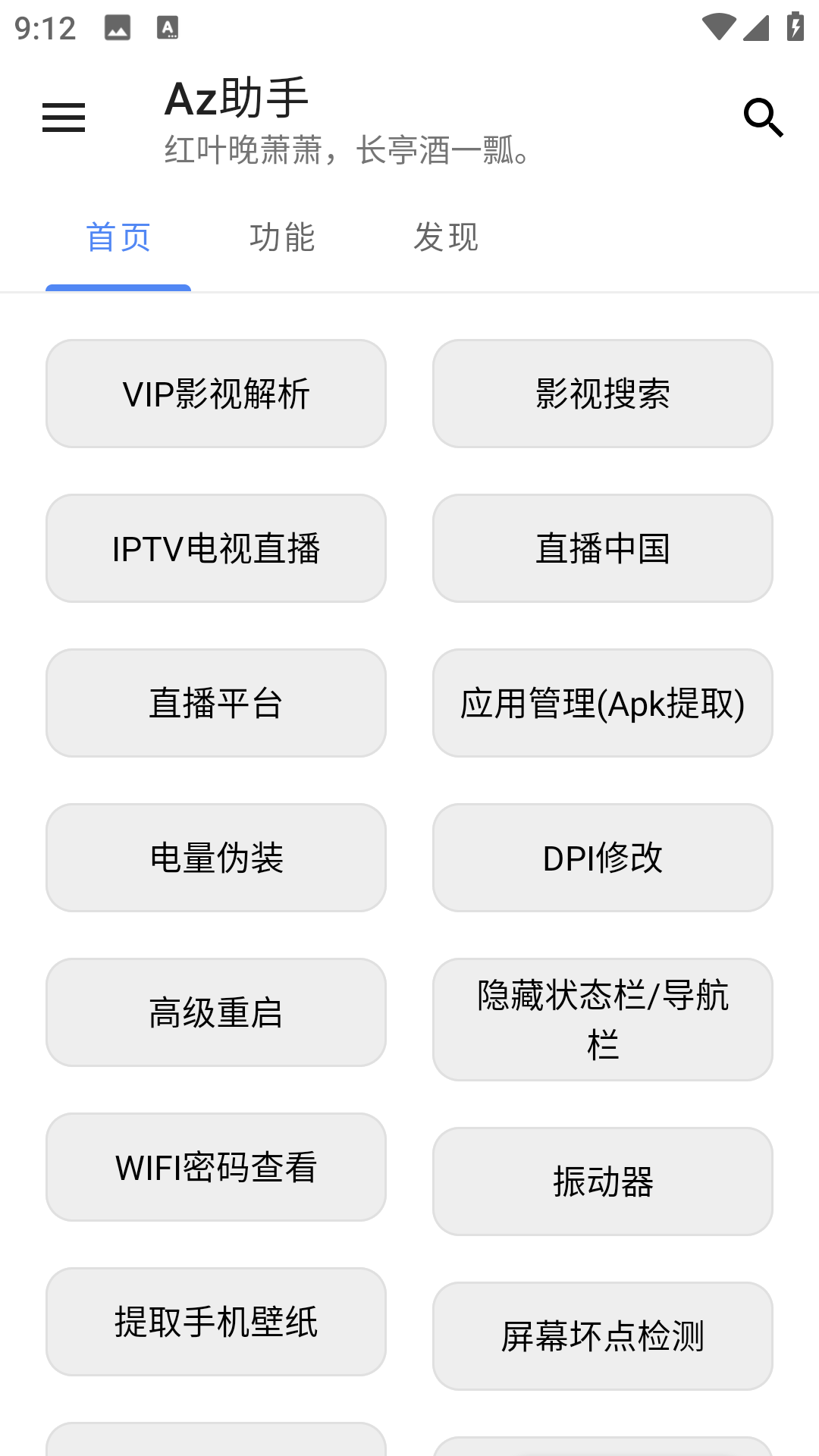Open 影视搜索
The width and height of the screenshot is (819, 1456).
tap(602, 392)
